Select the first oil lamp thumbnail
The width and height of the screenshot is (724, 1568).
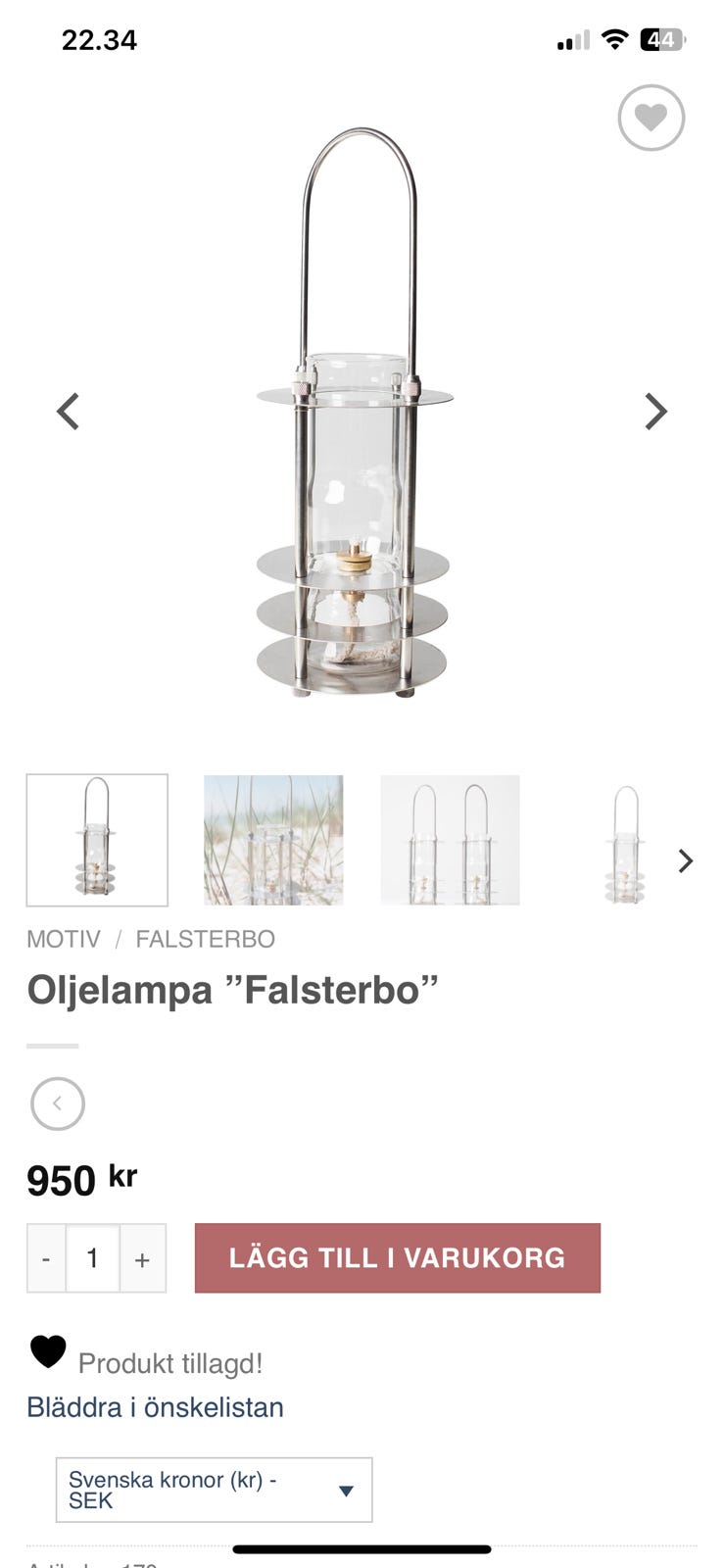97,841
